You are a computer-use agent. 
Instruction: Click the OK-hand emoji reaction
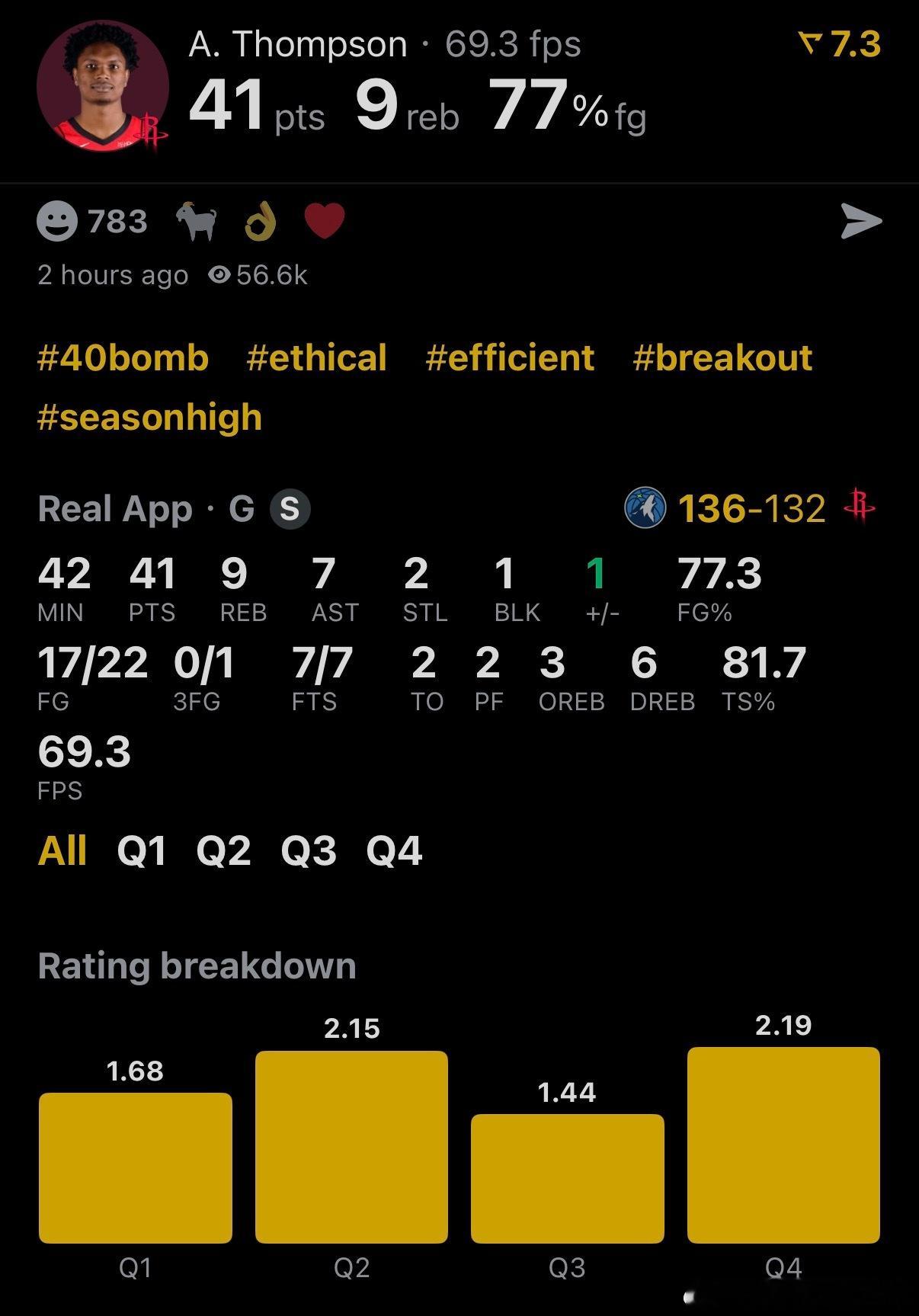point(262,220)
